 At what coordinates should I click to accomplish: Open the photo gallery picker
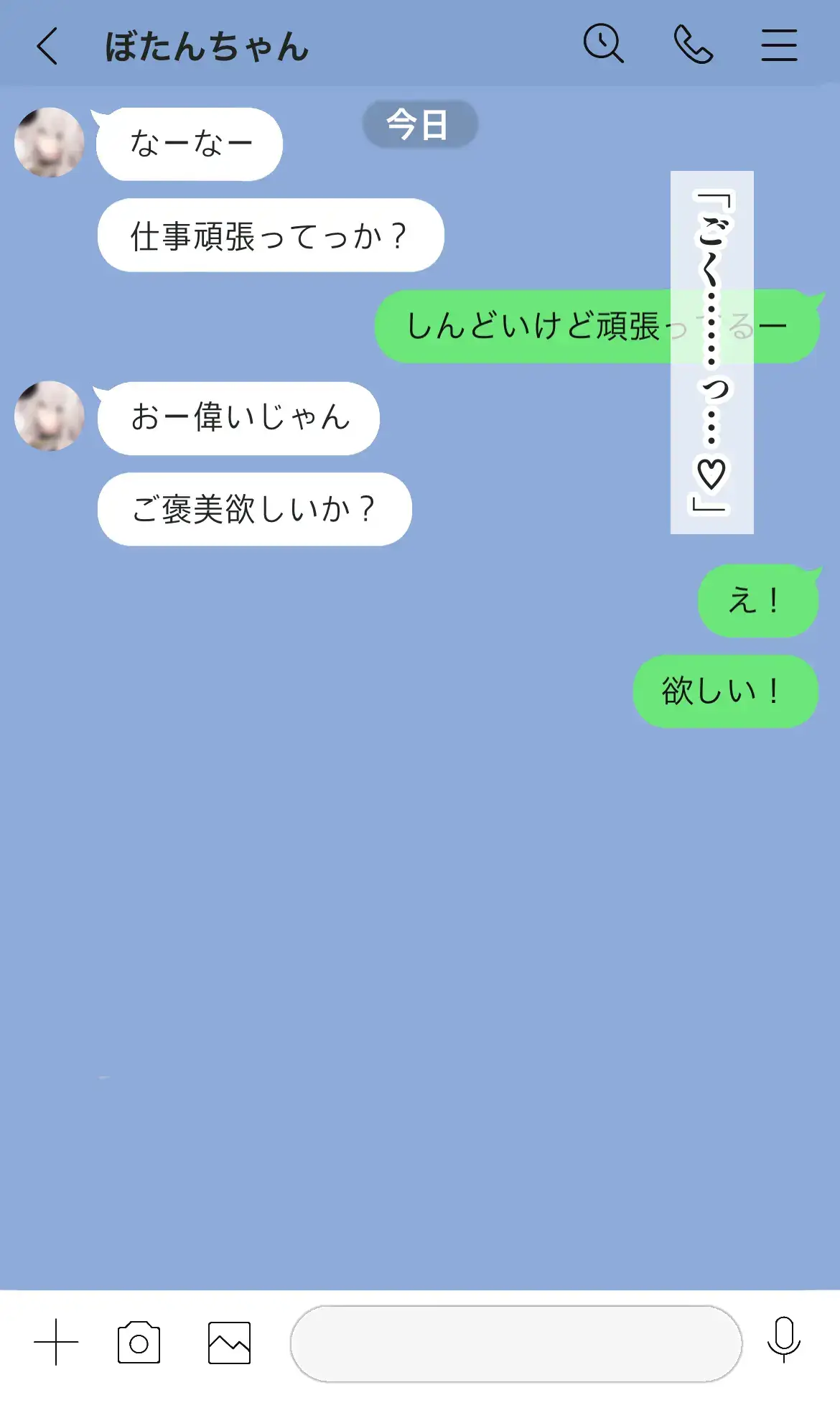229,1342
